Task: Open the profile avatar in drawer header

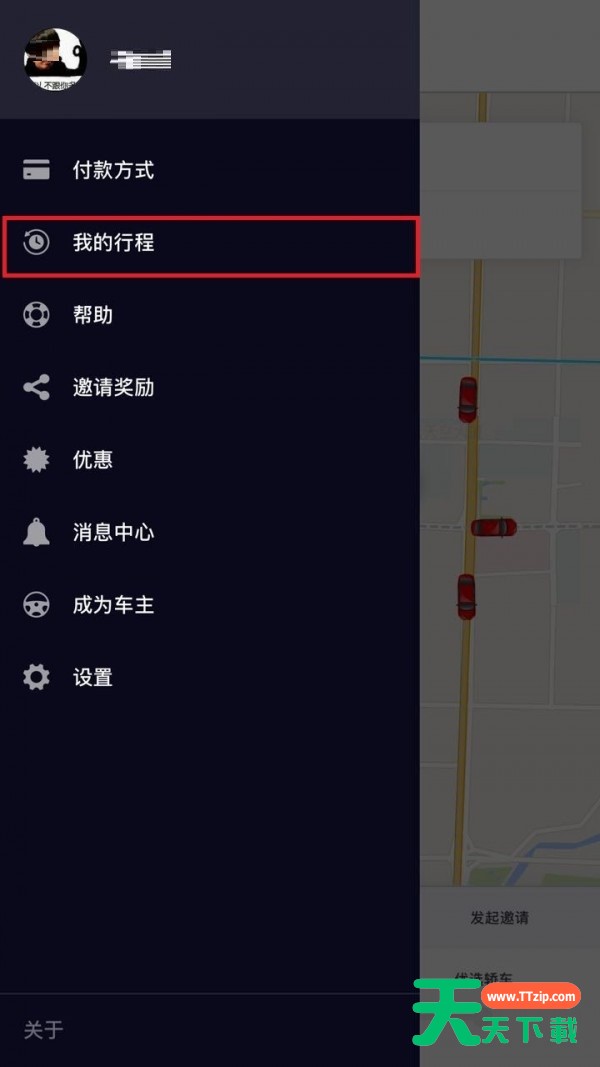Action: click(x=55, y=60)
